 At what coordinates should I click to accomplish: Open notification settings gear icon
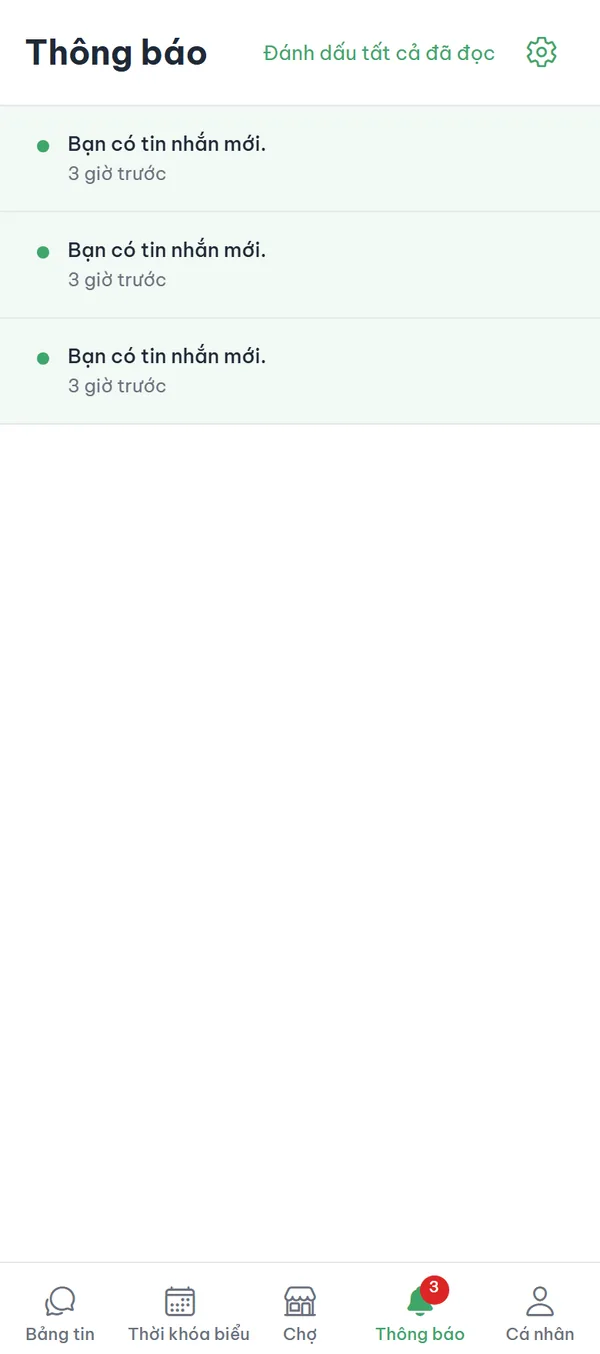pyautogui.click(x=541, y=52)
